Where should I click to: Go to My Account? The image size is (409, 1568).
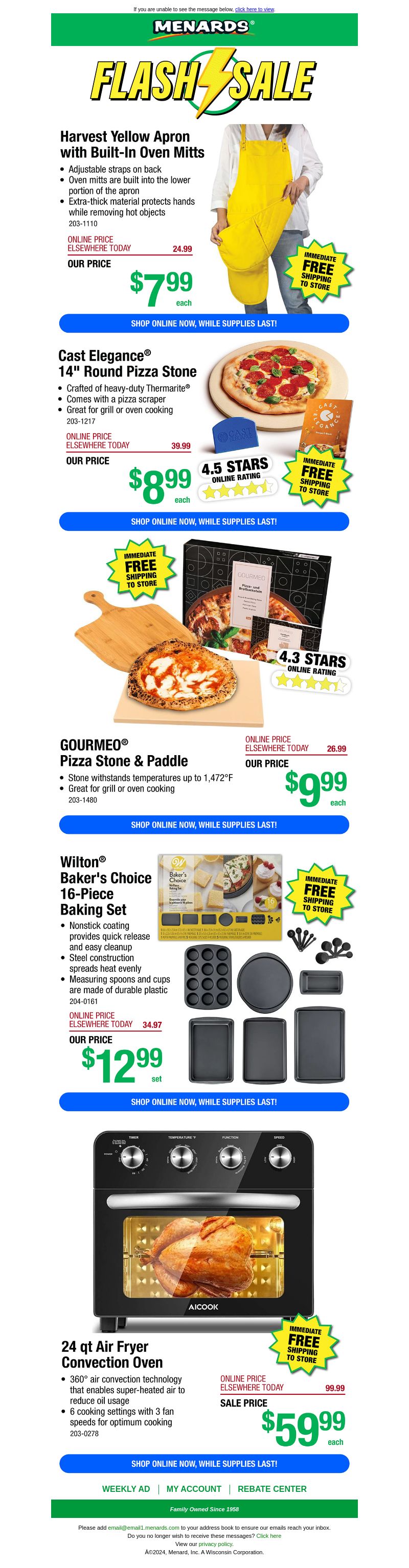194,1489
